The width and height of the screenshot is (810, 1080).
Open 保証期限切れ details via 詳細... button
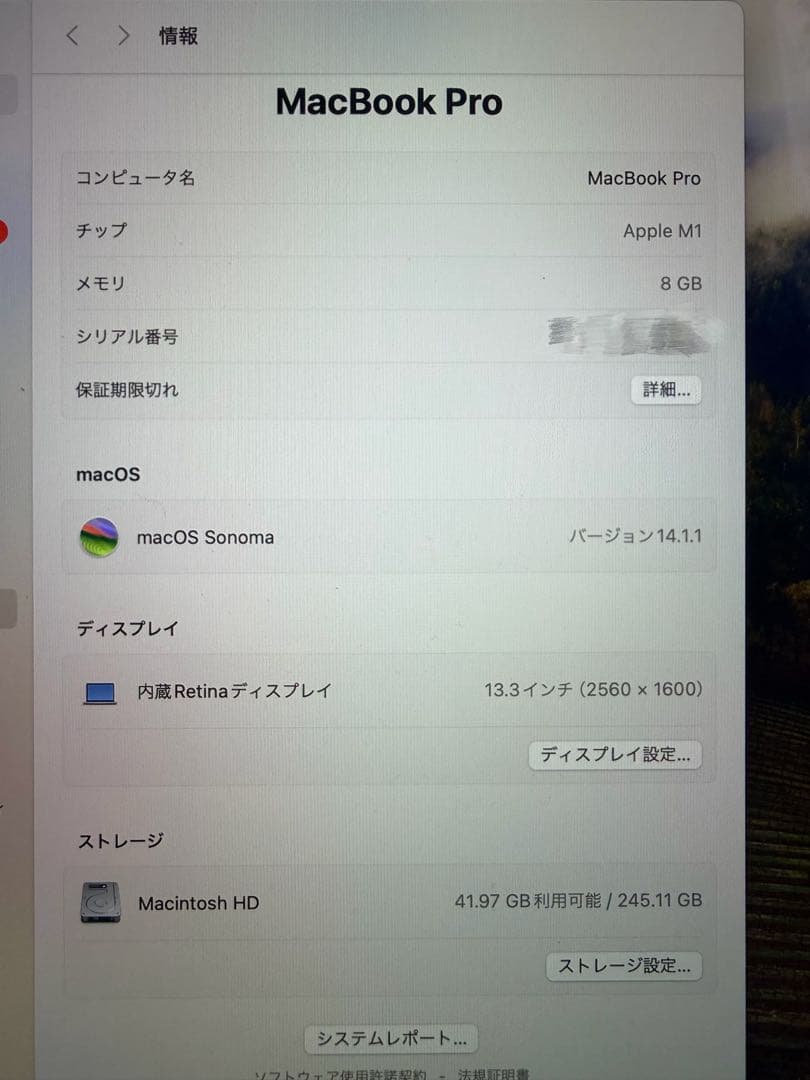666,390
